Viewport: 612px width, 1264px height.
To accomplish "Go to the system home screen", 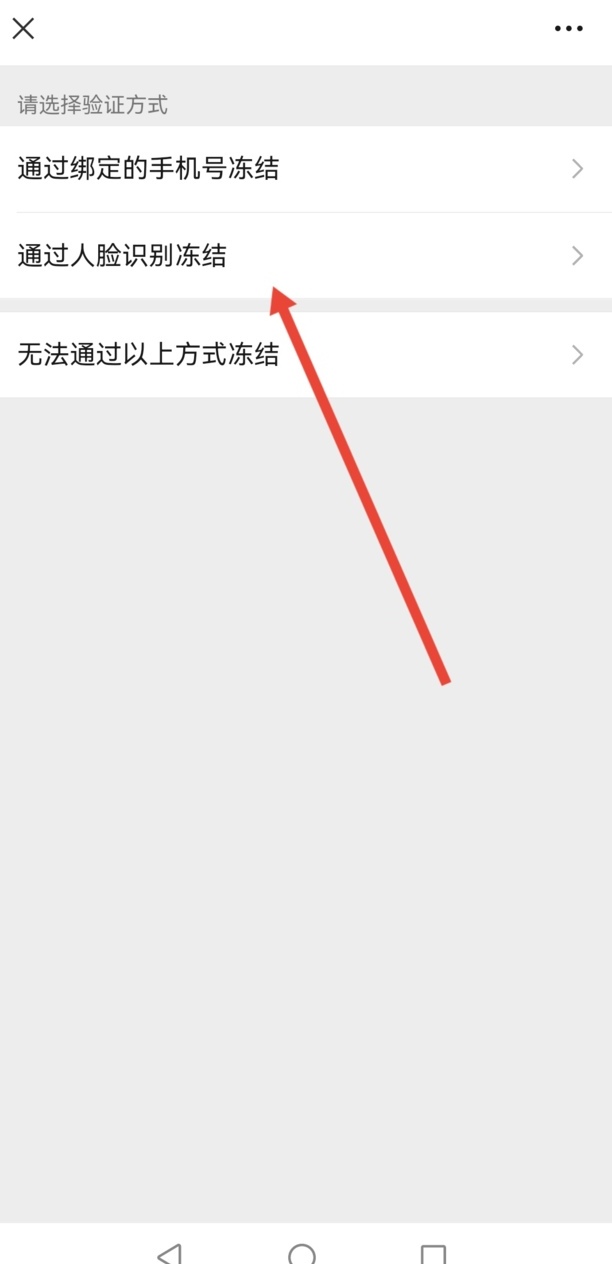I will [302, 1253].
